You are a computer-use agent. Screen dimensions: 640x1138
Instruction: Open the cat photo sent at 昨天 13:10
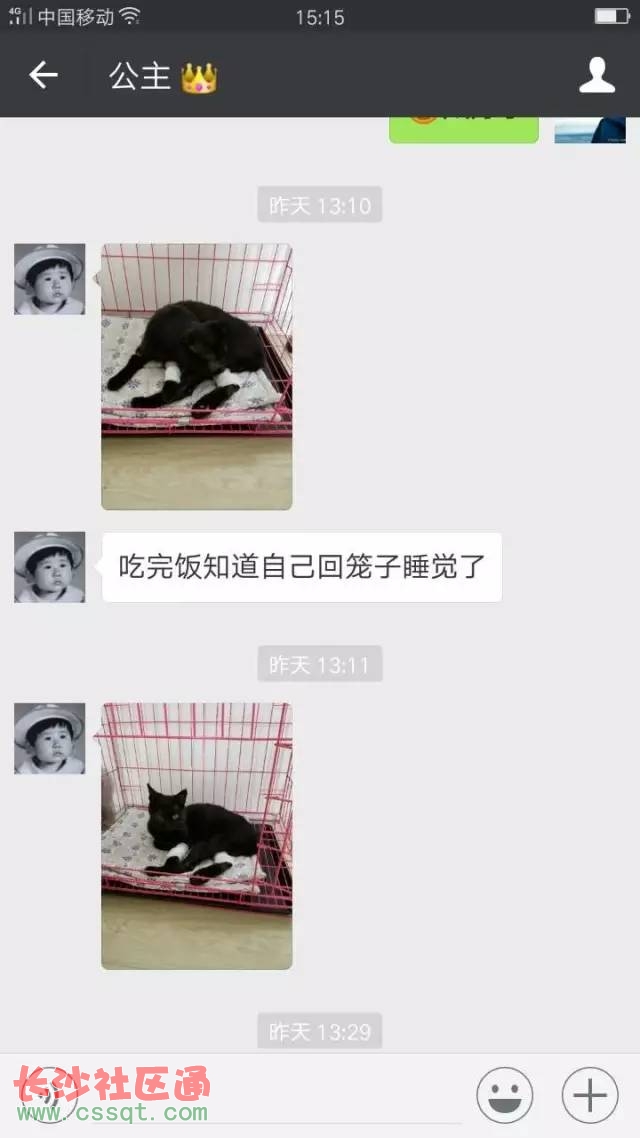tap(197, 376)
